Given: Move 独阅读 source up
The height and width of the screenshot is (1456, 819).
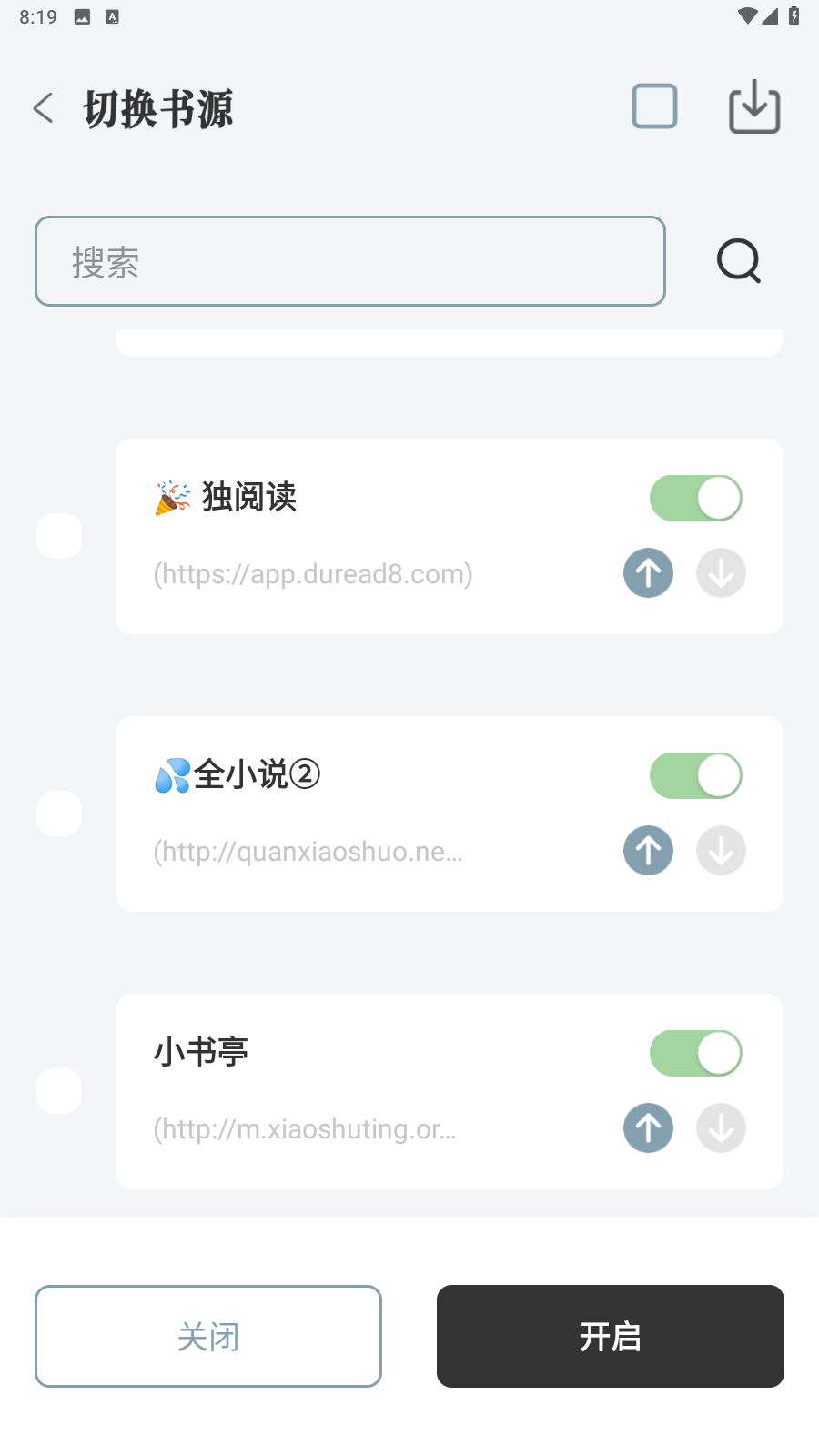Looking at the screenshot, I should [649, 573].
